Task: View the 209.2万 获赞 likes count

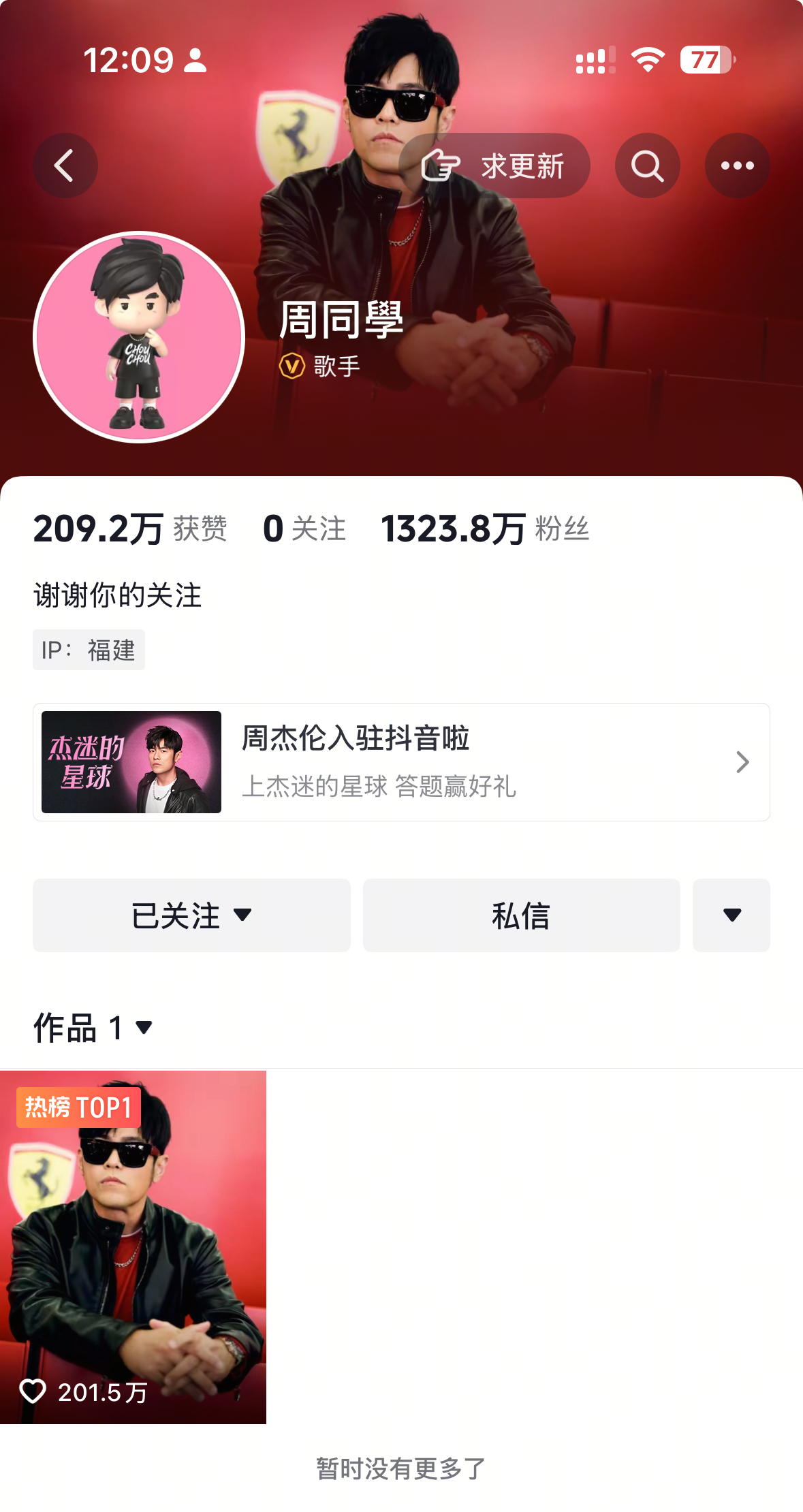Action: pyautogui.click(x=130, y=529)
